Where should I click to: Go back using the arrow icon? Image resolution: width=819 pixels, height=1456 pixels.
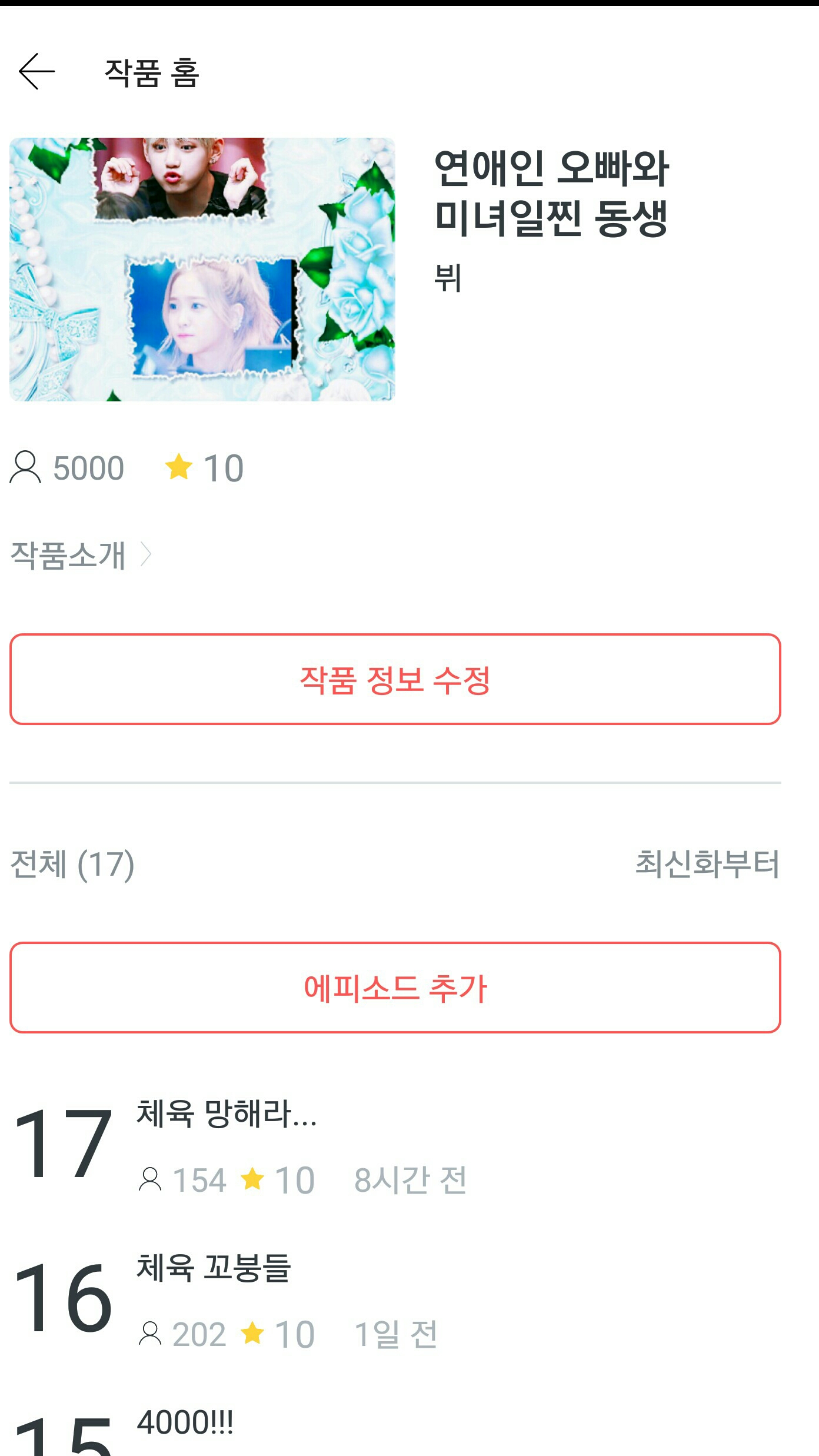[x=36, y=72]
